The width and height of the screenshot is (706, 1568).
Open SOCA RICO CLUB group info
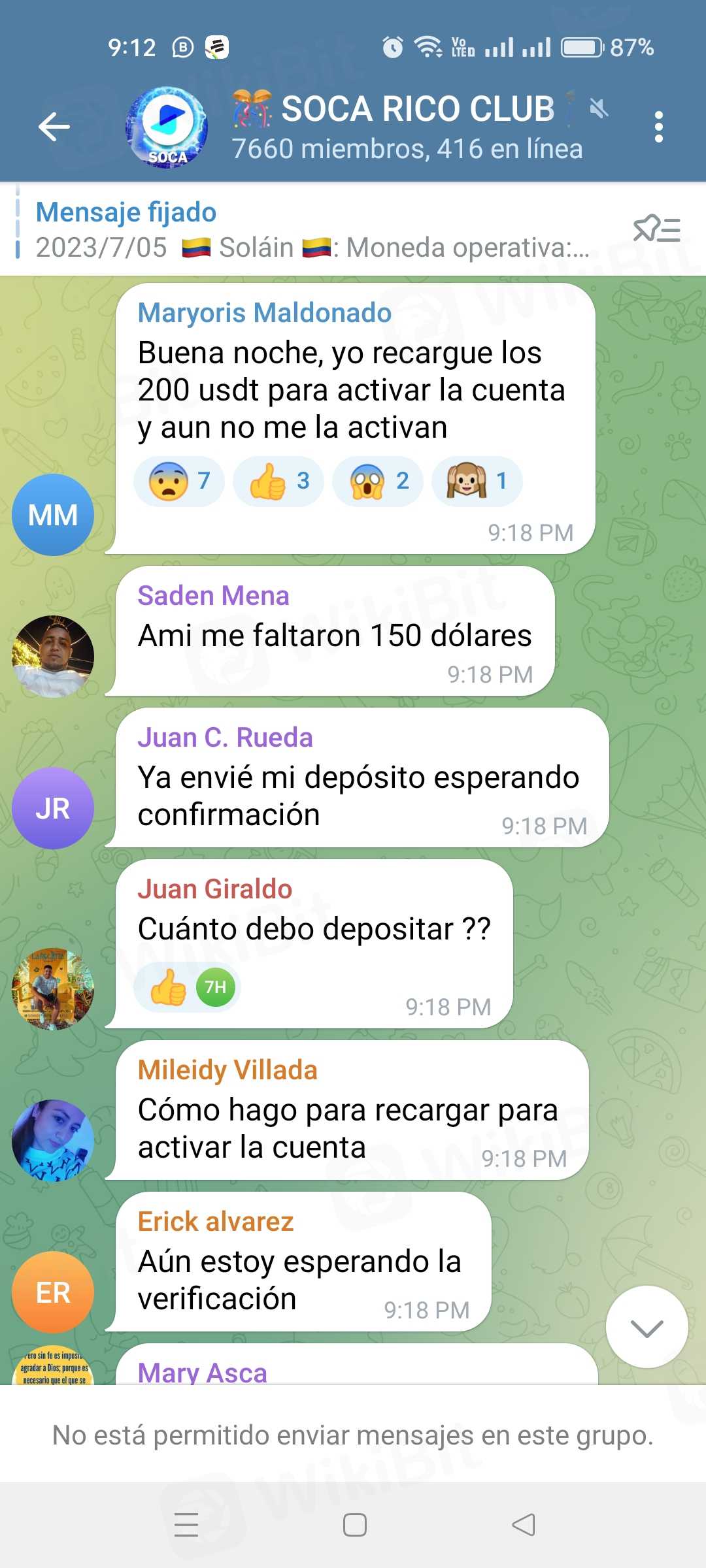405,127
